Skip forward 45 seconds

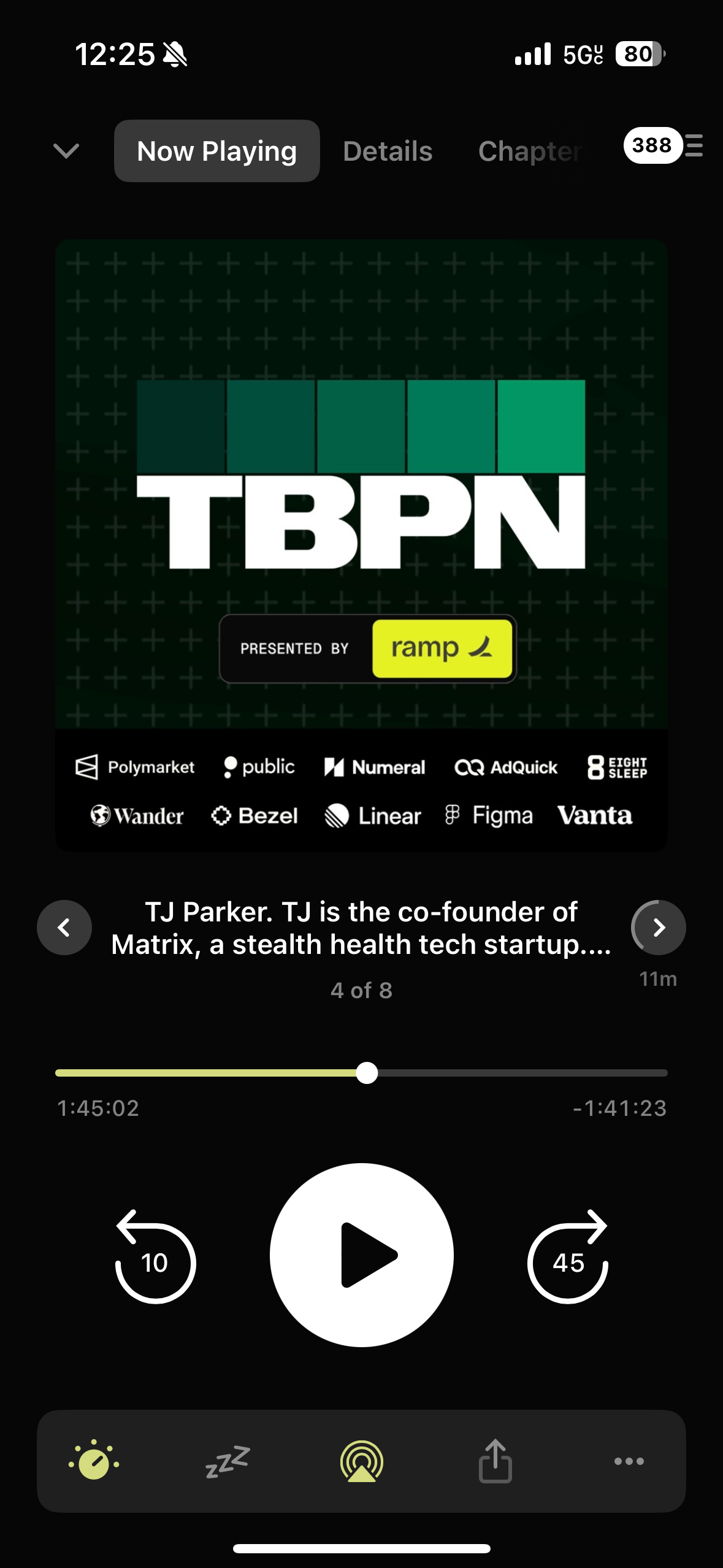pyautogui.click(x=568, y=1256)
